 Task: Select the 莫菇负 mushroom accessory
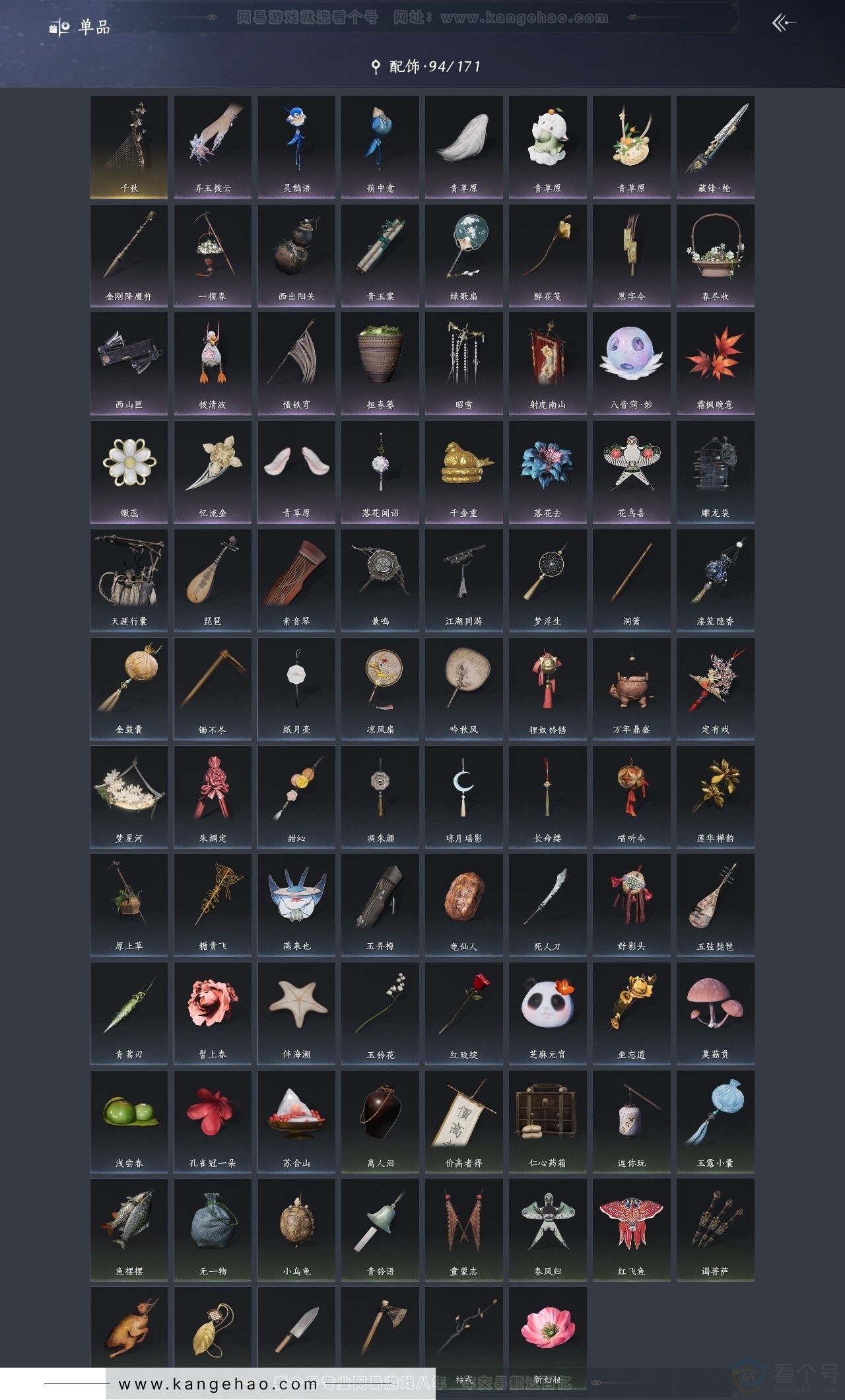click(x=715, y=1013)
